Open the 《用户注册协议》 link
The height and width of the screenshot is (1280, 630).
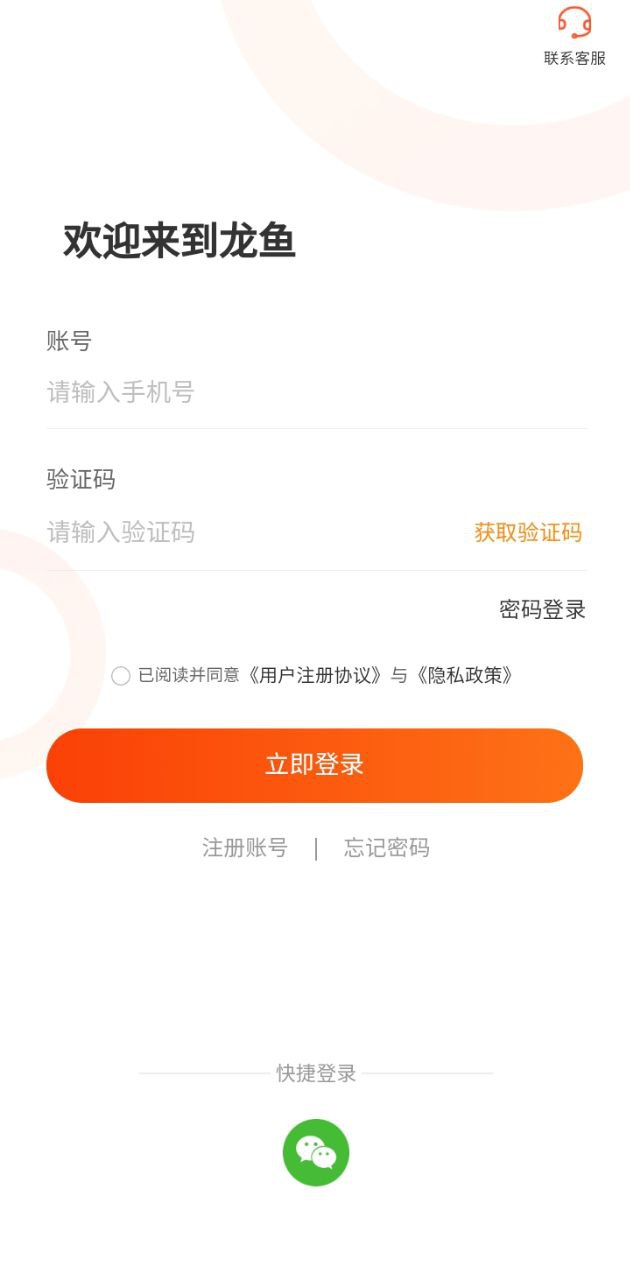coord(316,676)
